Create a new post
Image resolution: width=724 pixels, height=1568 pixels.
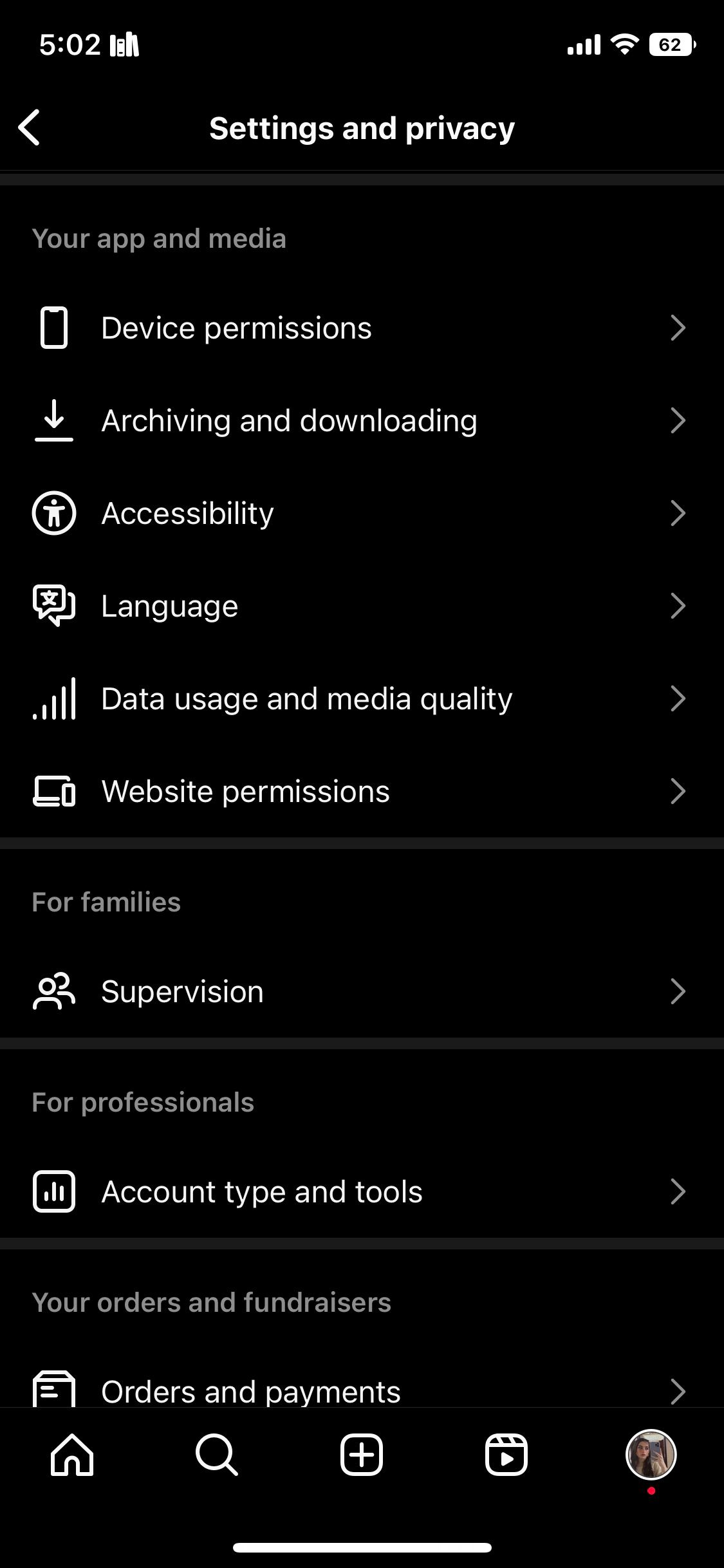click(x=362, y=1455)
